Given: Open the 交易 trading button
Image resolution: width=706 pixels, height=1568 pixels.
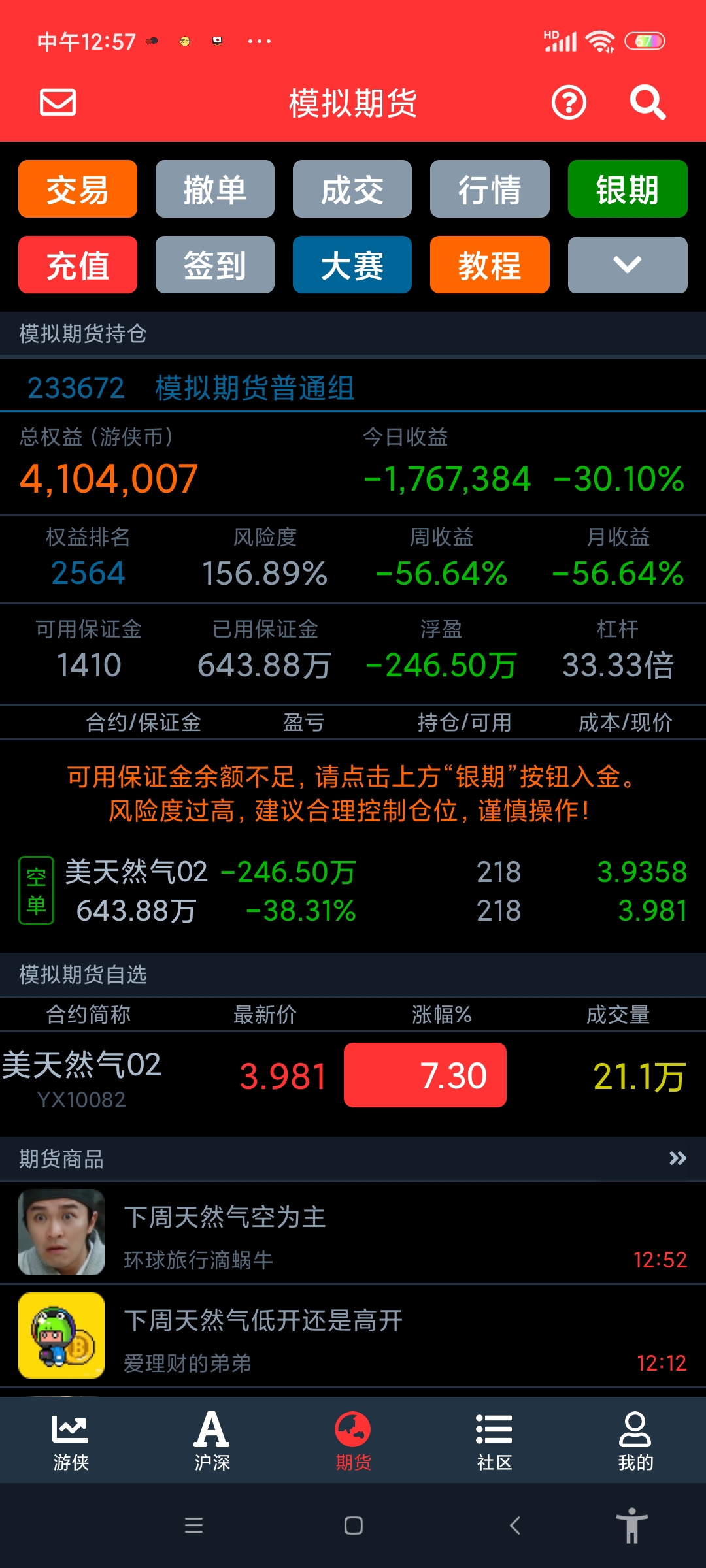Looking at the screenshot, I should coord(78,189).
